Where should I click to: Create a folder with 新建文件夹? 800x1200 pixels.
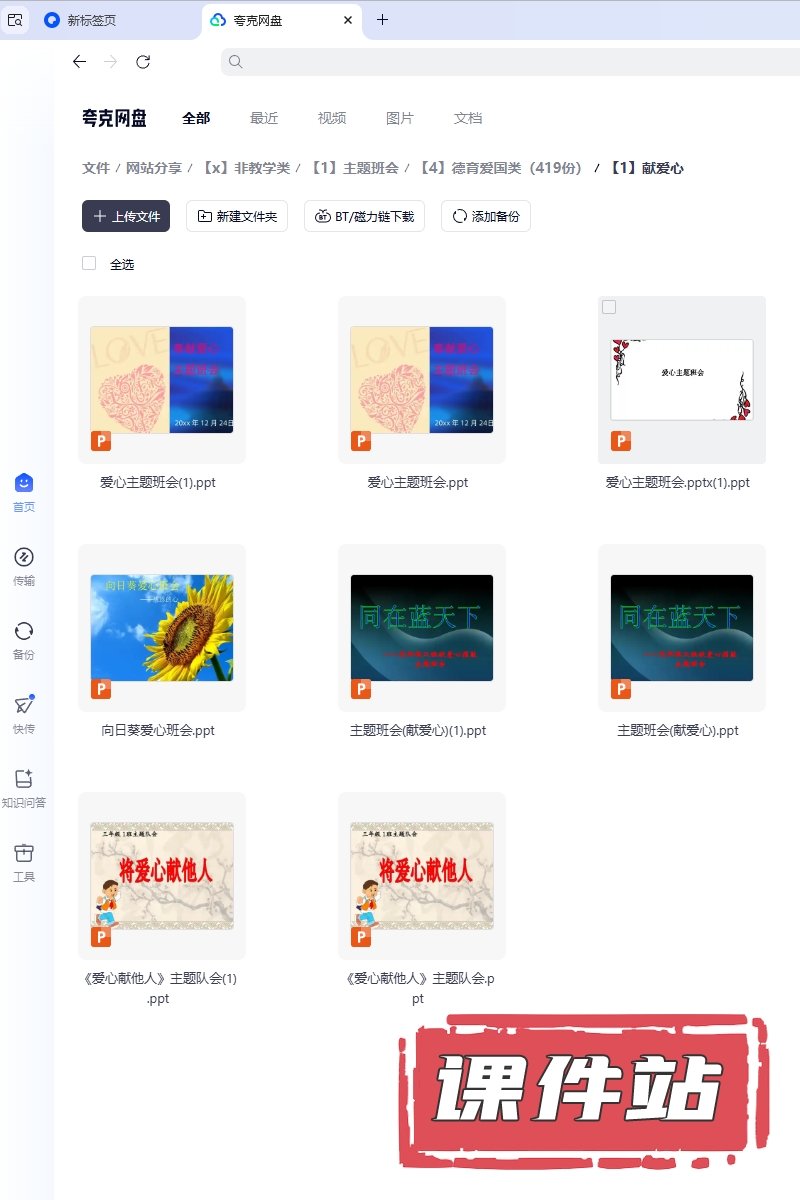(237, 216)
